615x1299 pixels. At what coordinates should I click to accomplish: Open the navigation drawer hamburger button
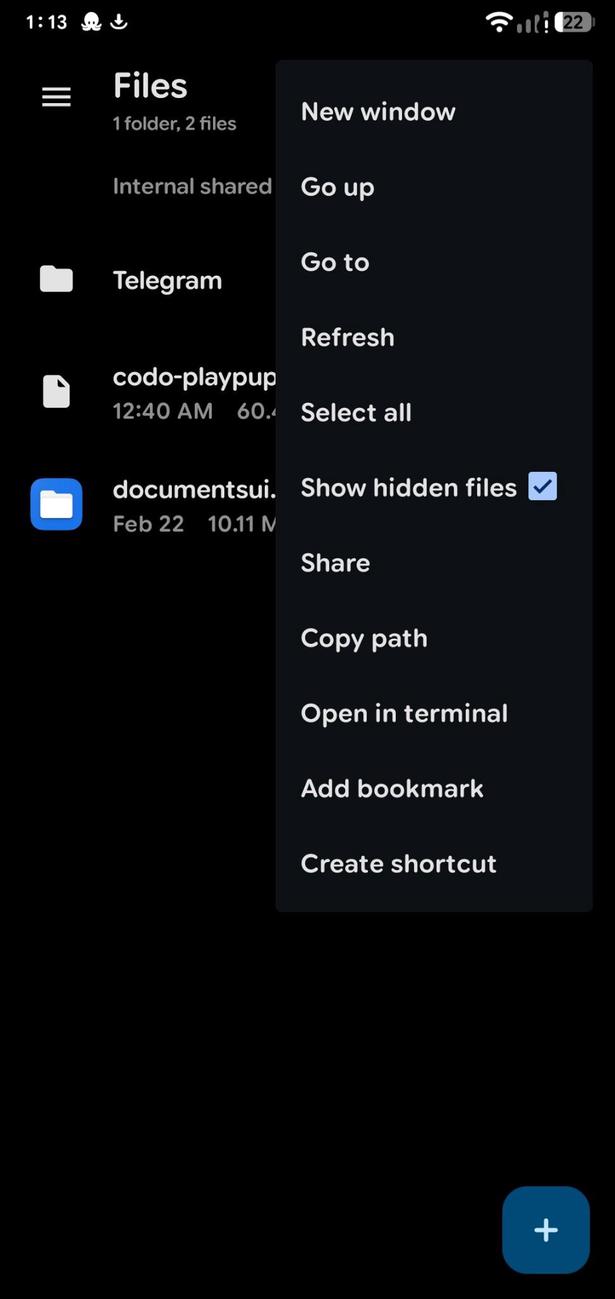click(x=56, y=97)
